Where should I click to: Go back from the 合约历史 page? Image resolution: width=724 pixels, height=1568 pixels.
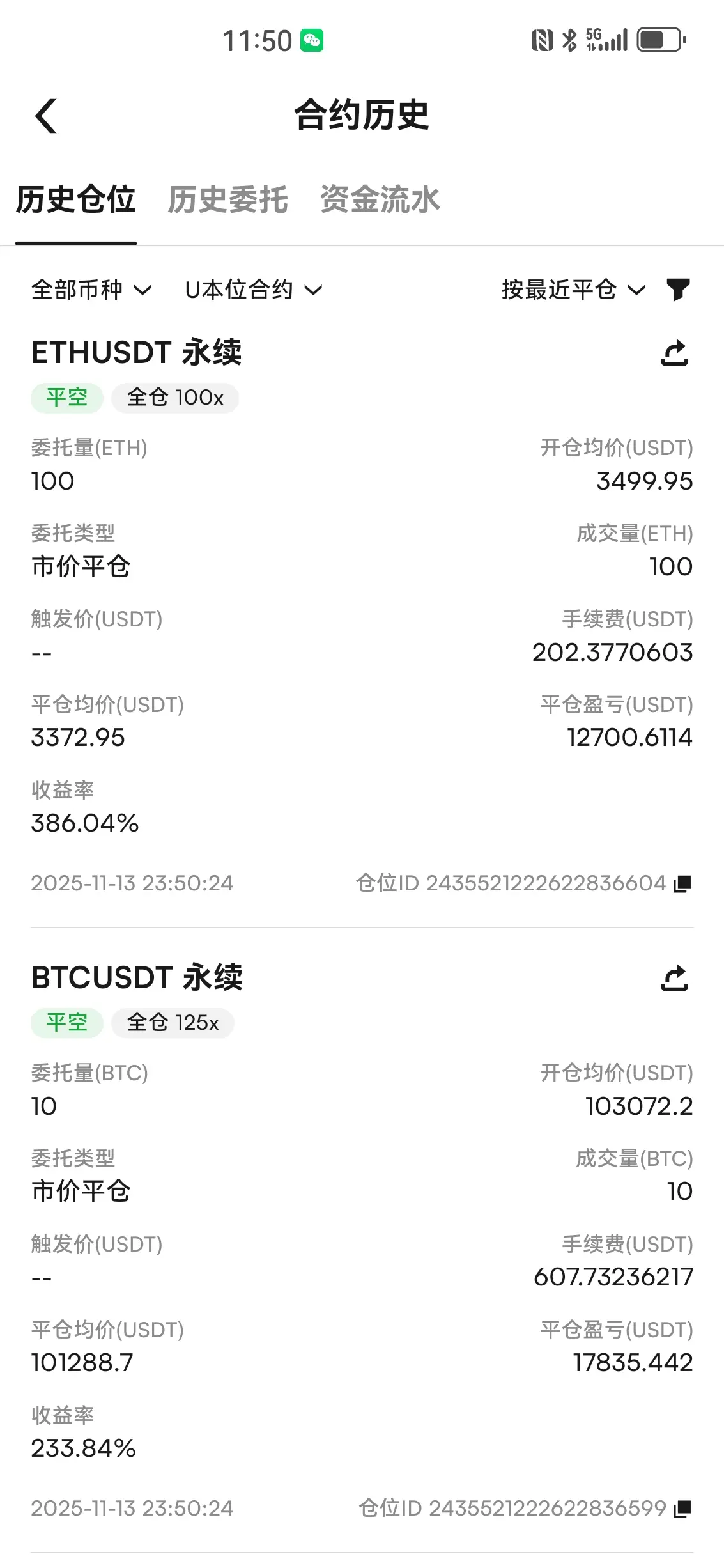pyautogui.click(x=46, y=116)
